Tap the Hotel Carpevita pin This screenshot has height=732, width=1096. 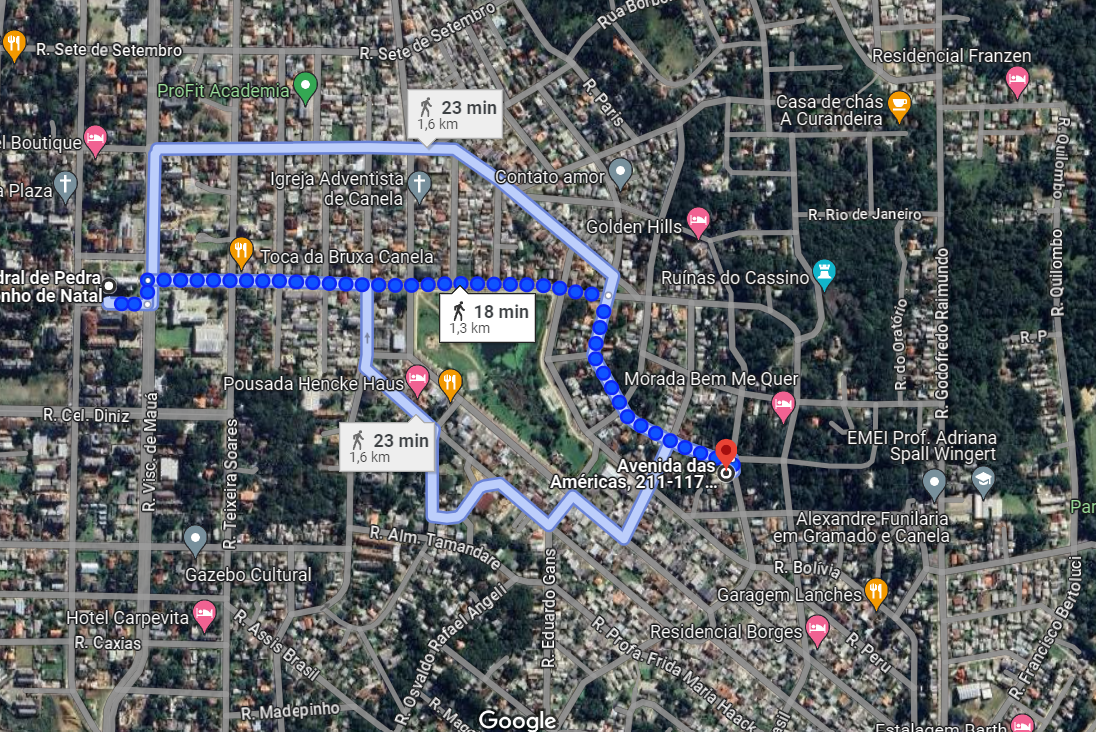click(205, 614)
